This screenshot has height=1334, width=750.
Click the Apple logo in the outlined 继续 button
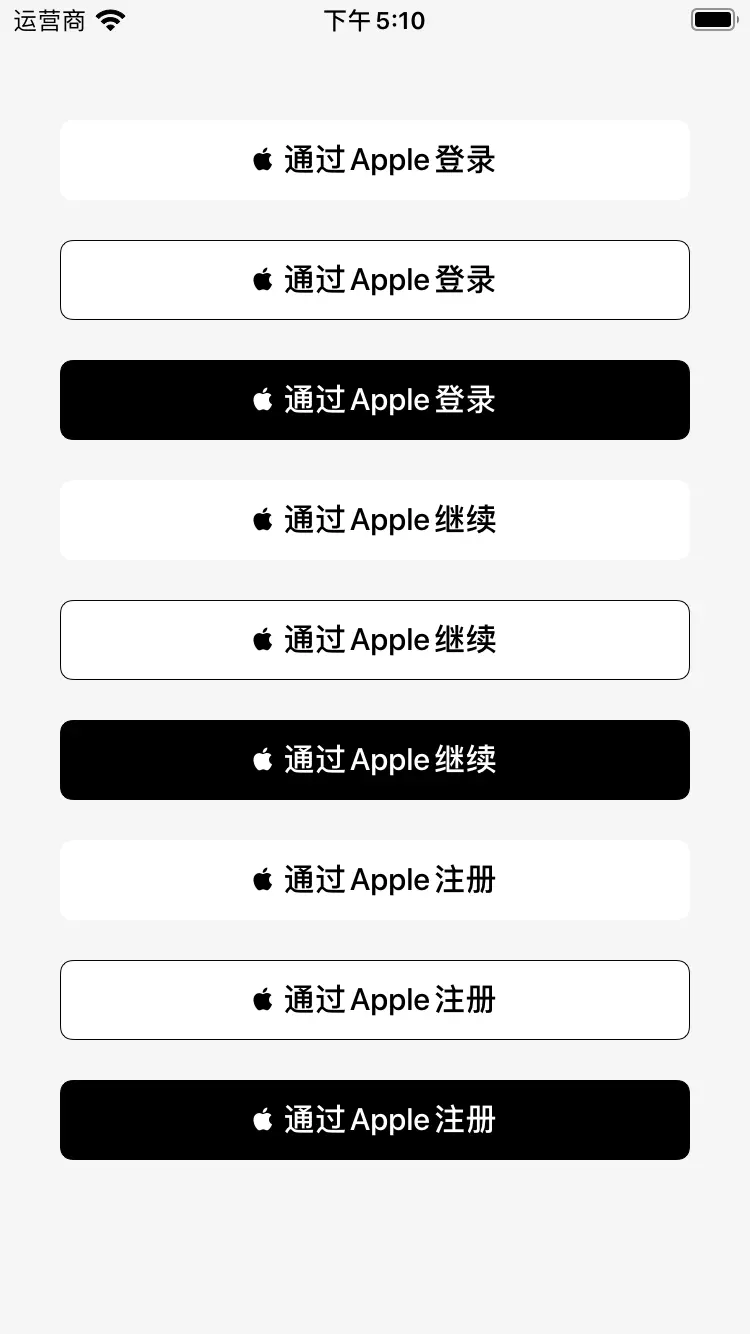(262, 639)
